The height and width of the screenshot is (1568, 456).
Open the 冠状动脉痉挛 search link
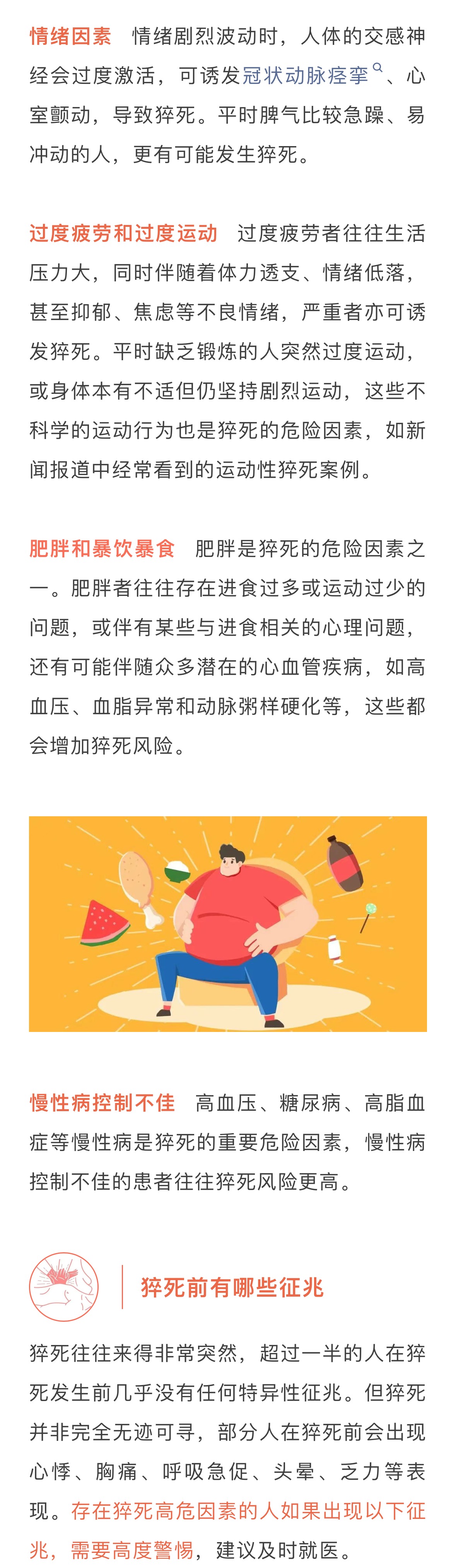coord(306,75)
